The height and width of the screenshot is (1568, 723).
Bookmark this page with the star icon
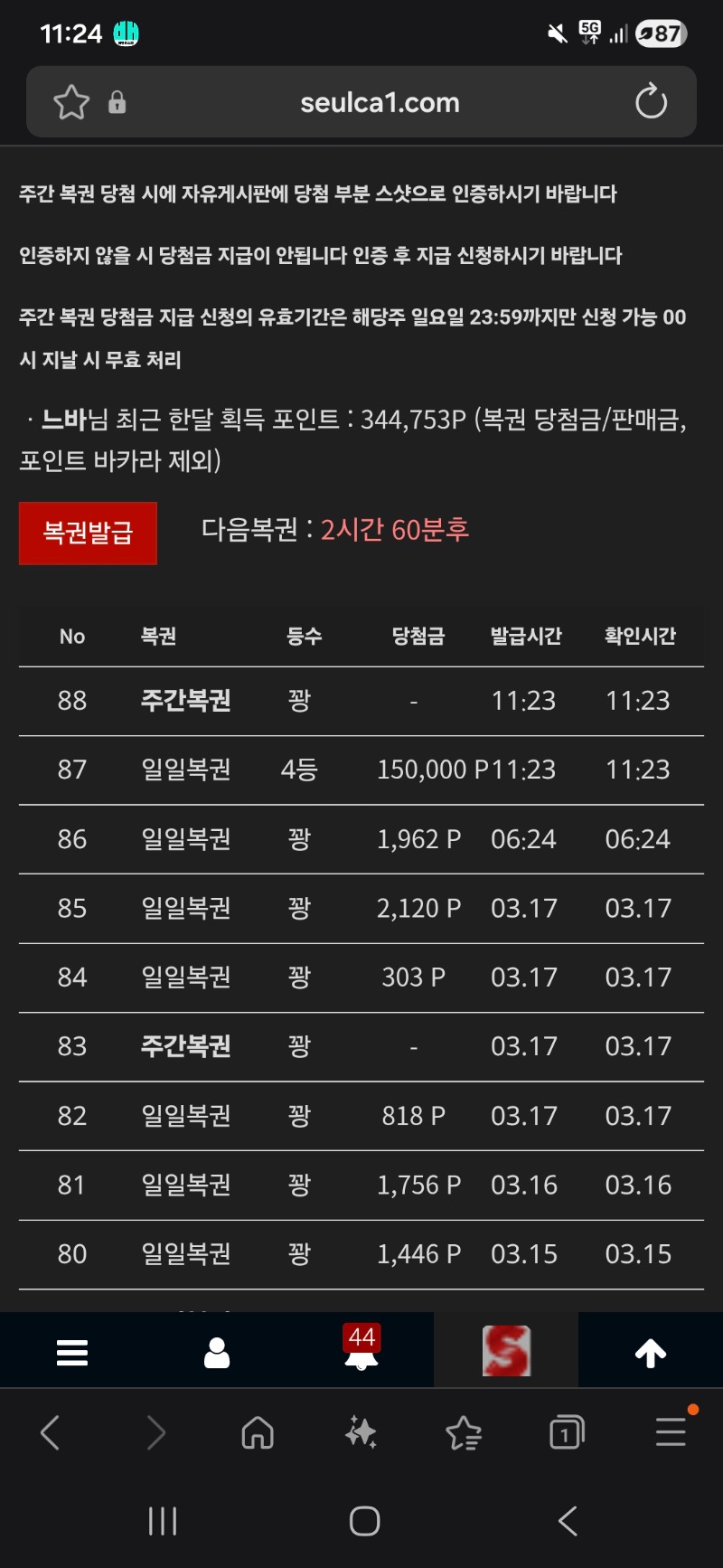[x=71, y=102]
